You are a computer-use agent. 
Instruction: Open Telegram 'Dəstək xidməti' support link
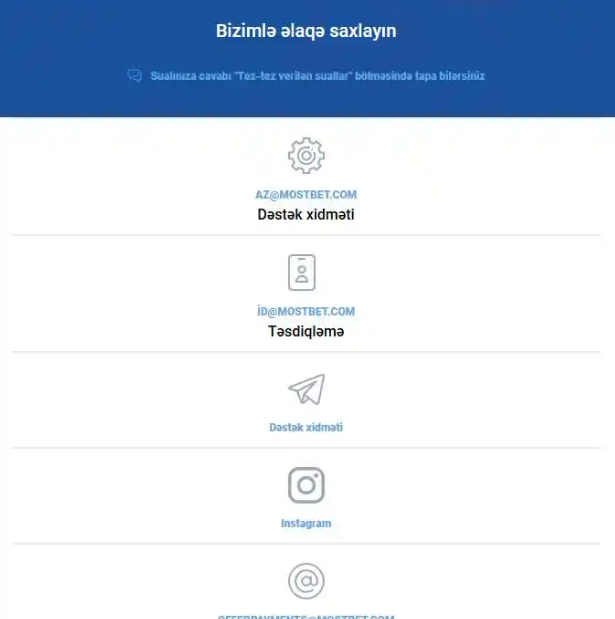[x=306, y=427]
